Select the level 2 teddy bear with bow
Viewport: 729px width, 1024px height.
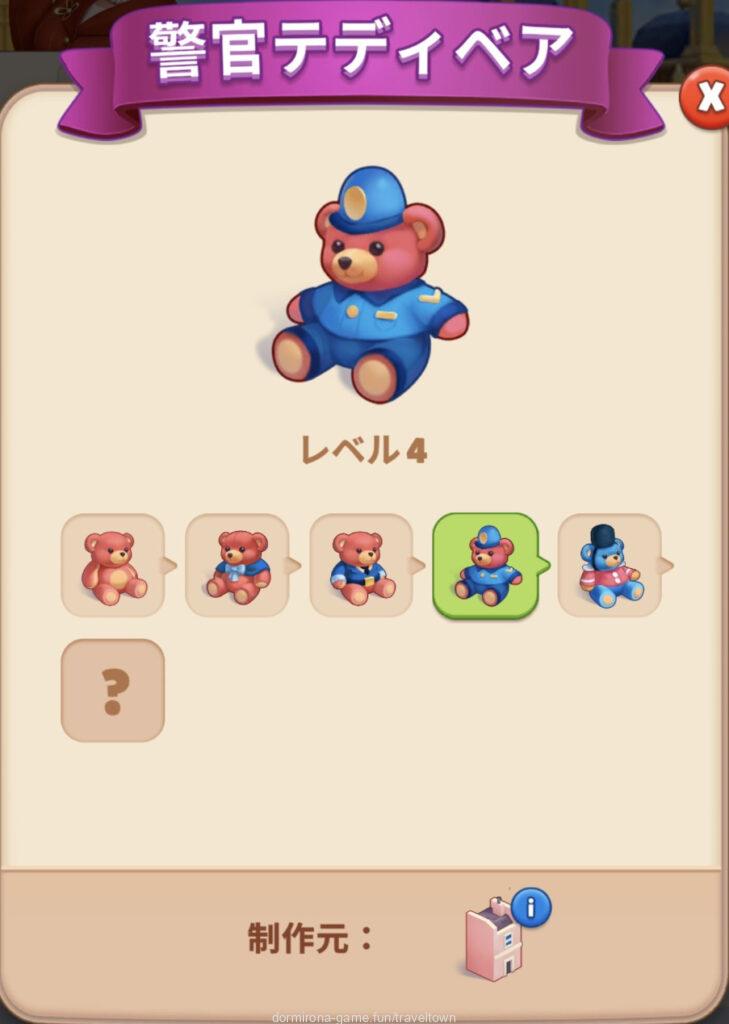click(x=237, y=566)
